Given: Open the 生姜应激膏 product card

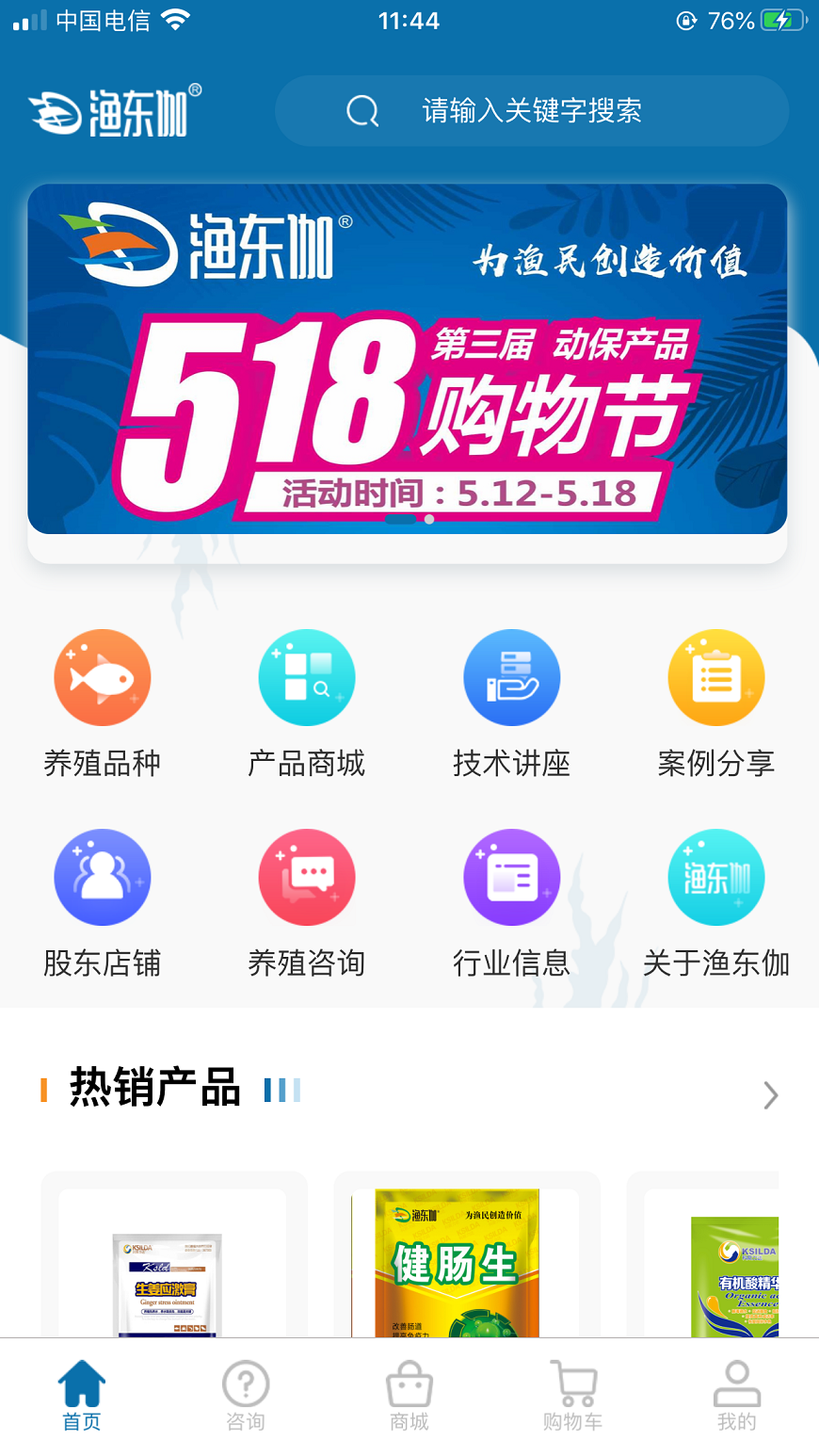Looking at the screenshot, I should click(x=173, y=1262).
